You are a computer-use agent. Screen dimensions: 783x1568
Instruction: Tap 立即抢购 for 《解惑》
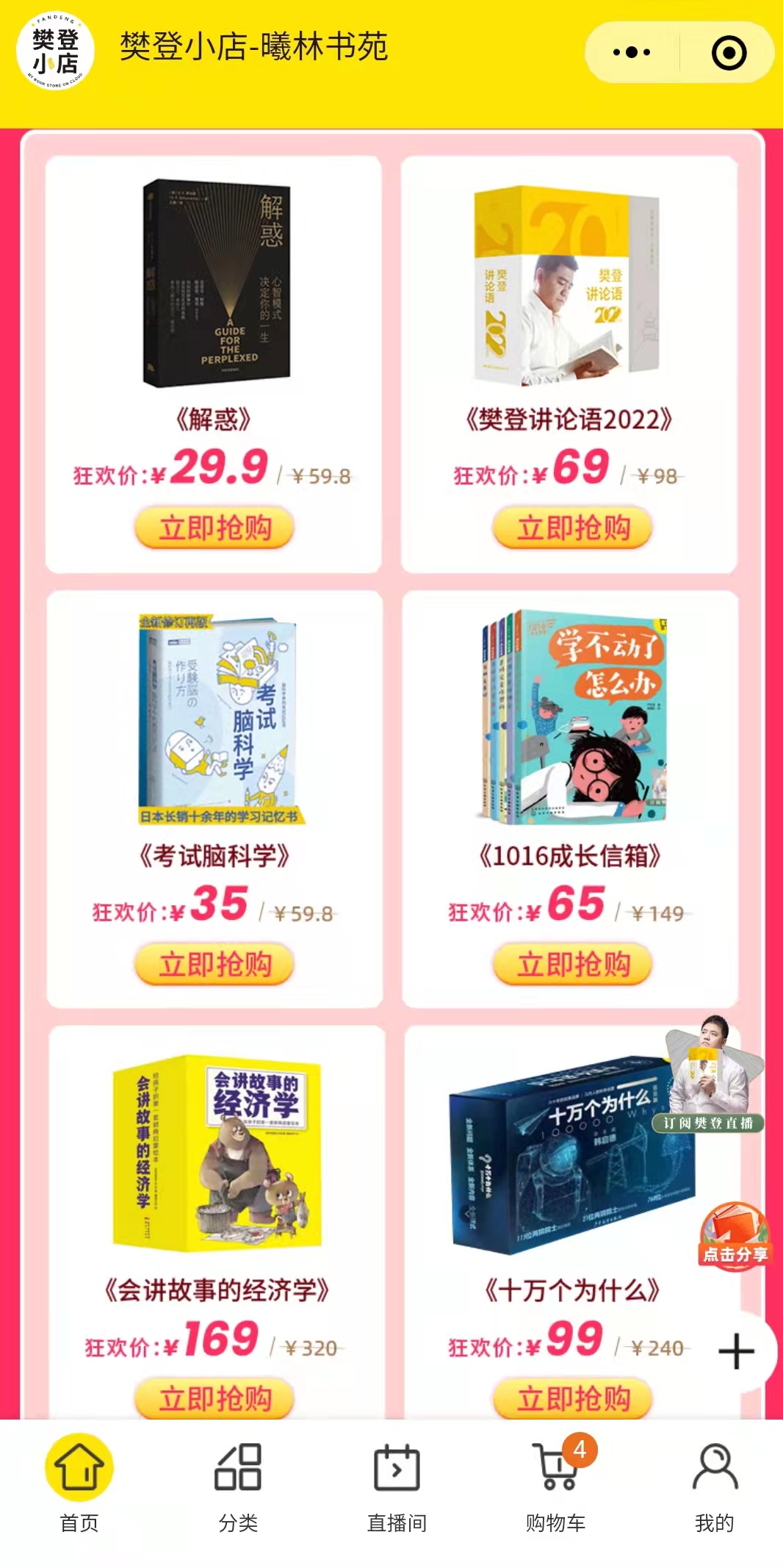(214, 528)
